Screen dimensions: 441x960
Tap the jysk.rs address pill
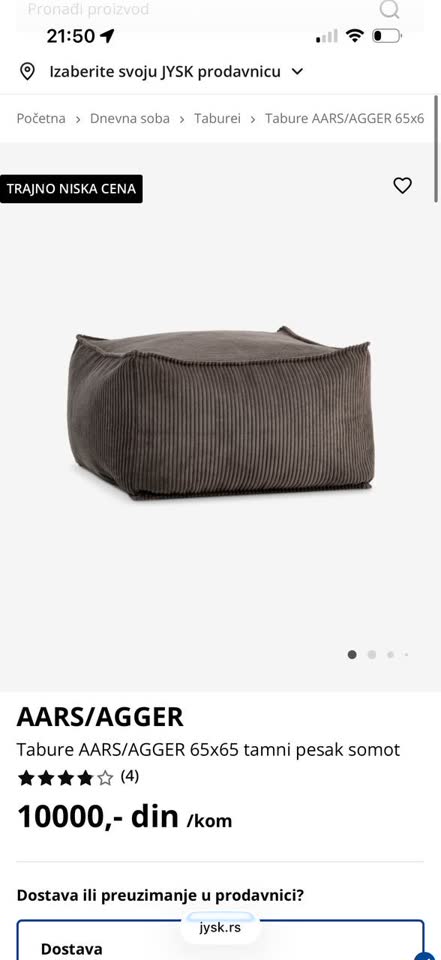point(220,928)
